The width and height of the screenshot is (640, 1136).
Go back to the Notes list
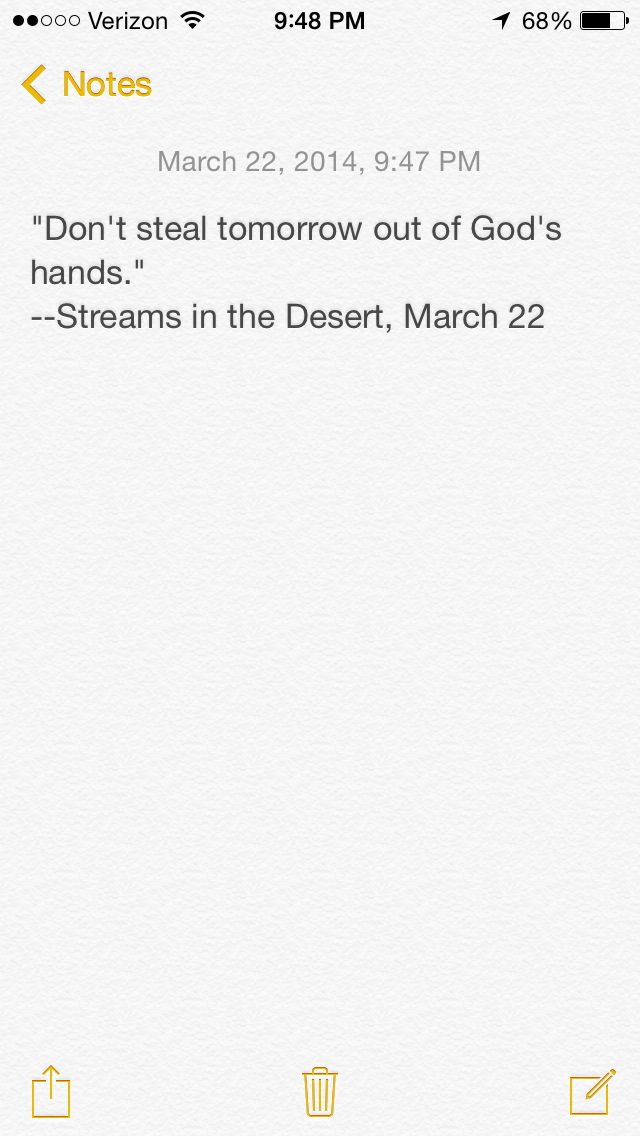[x=86, y=84]
